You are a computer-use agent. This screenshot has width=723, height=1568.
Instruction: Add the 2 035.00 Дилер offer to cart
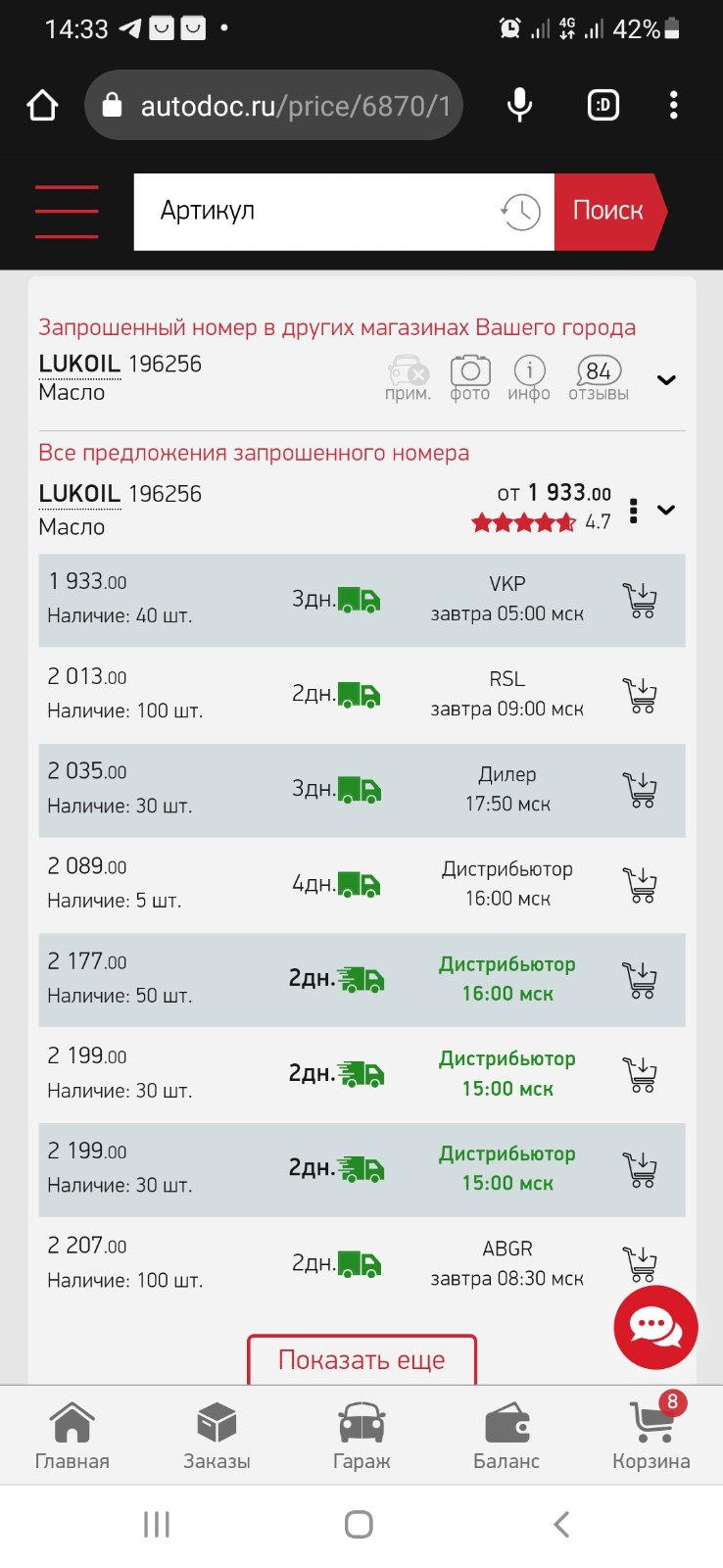[641, 789]
